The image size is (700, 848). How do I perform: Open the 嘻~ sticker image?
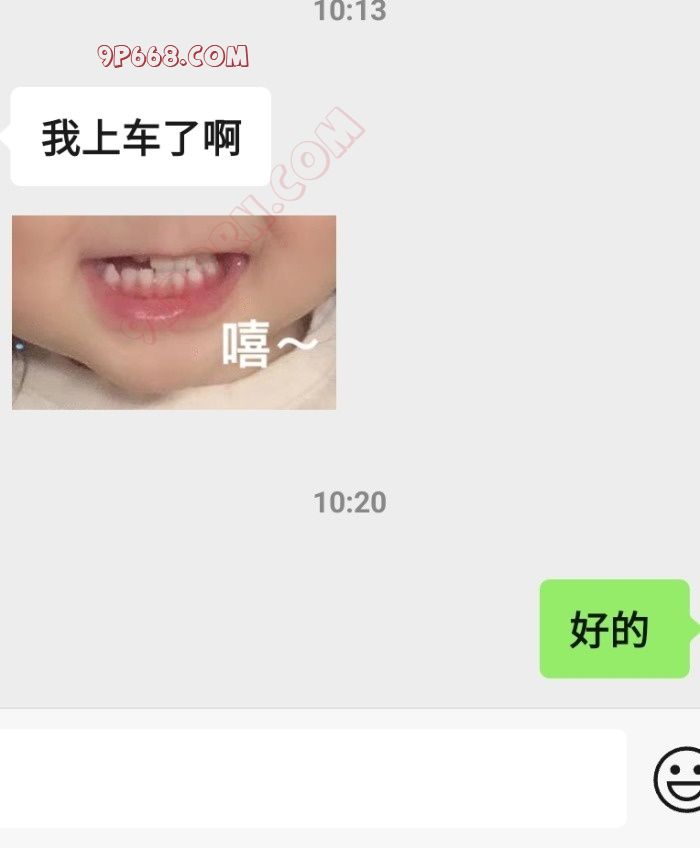174,312
